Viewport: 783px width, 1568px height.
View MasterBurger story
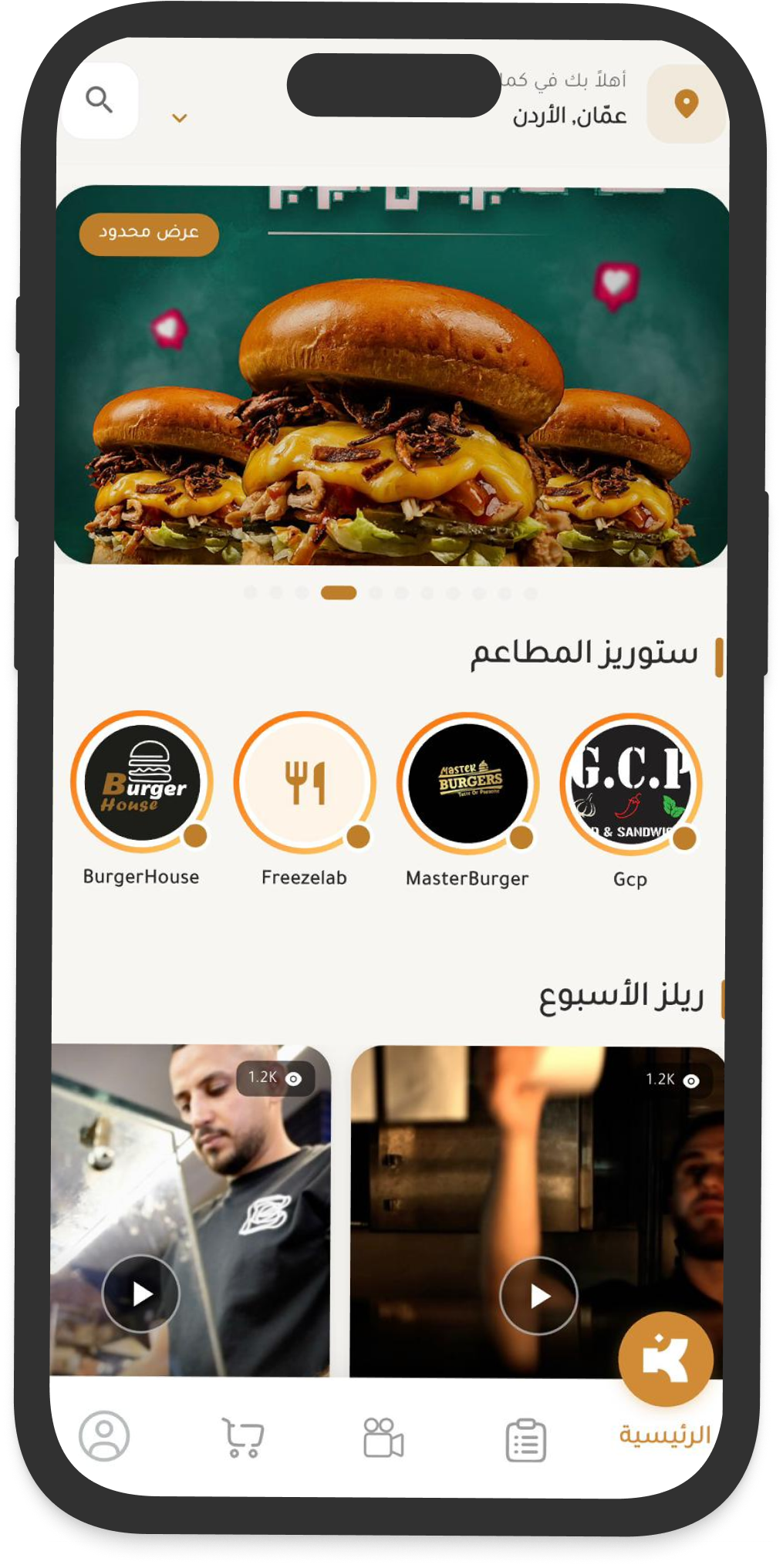click(467, 783)
